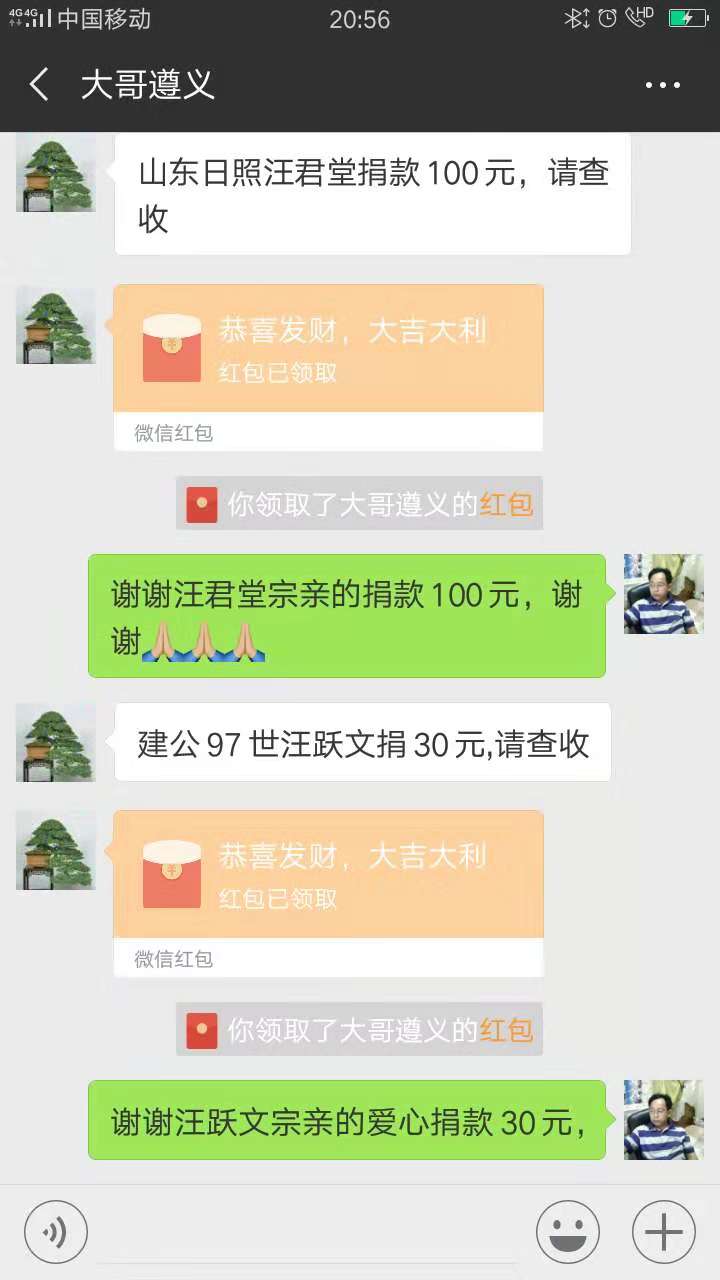The height and width of the screenshot is (1280, 720).
Task: Tap my avatar beside the 谢谢汪君堂宗亲 reply
Action: tap(663, 594)
